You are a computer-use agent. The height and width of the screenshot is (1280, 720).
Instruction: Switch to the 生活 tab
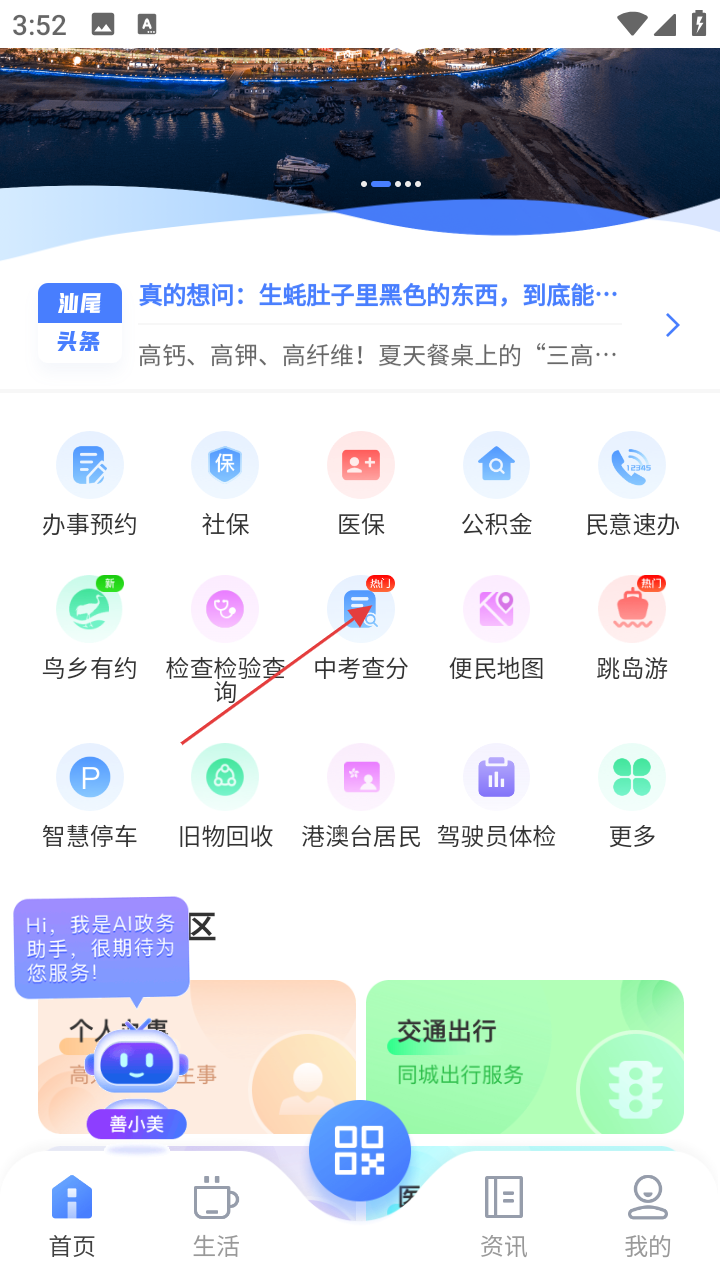(x=216, y=1215)
